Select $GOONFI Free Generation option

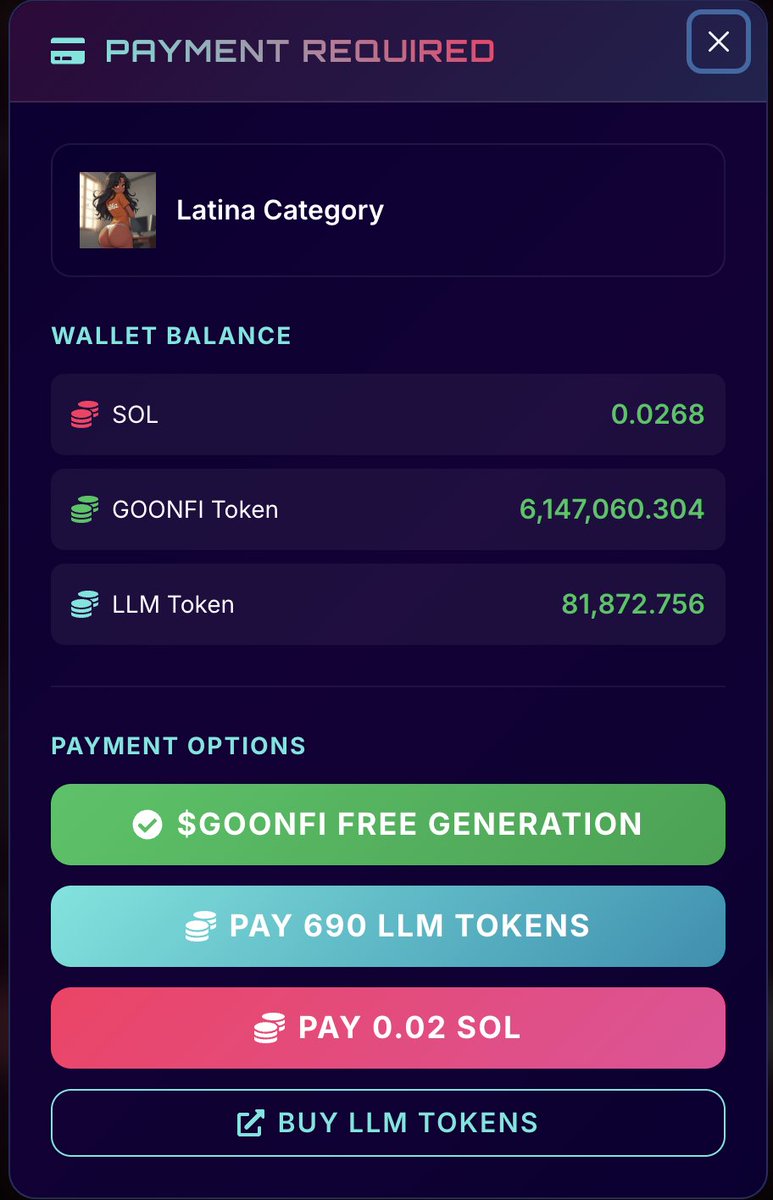388,824
